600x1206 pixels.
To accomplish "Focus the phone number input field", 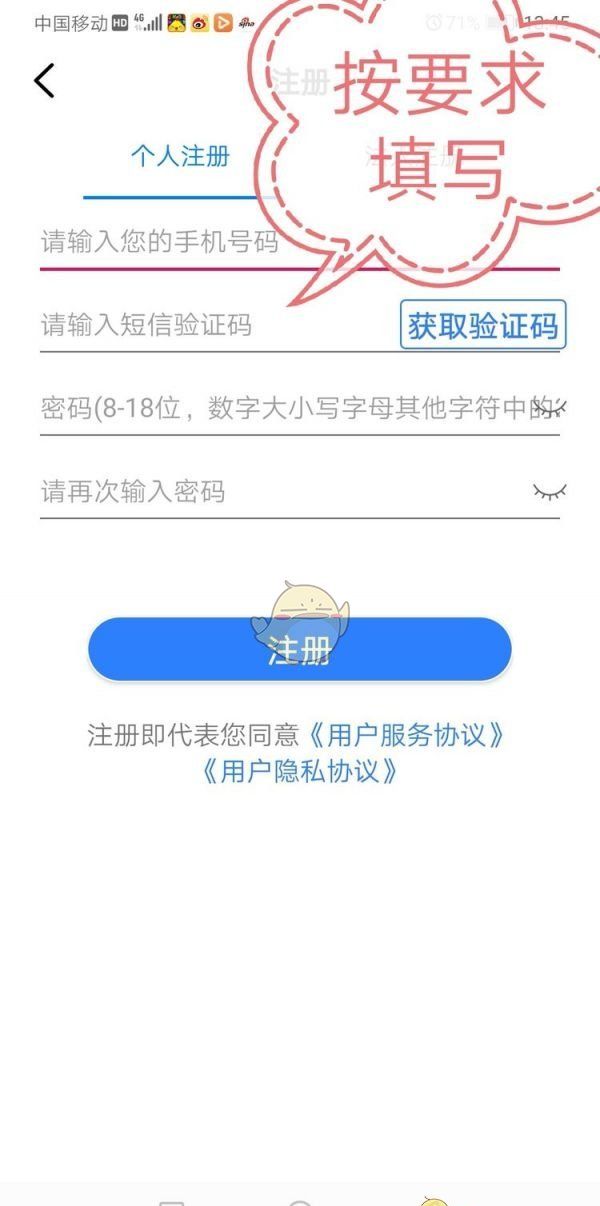I will click(299, 242).
